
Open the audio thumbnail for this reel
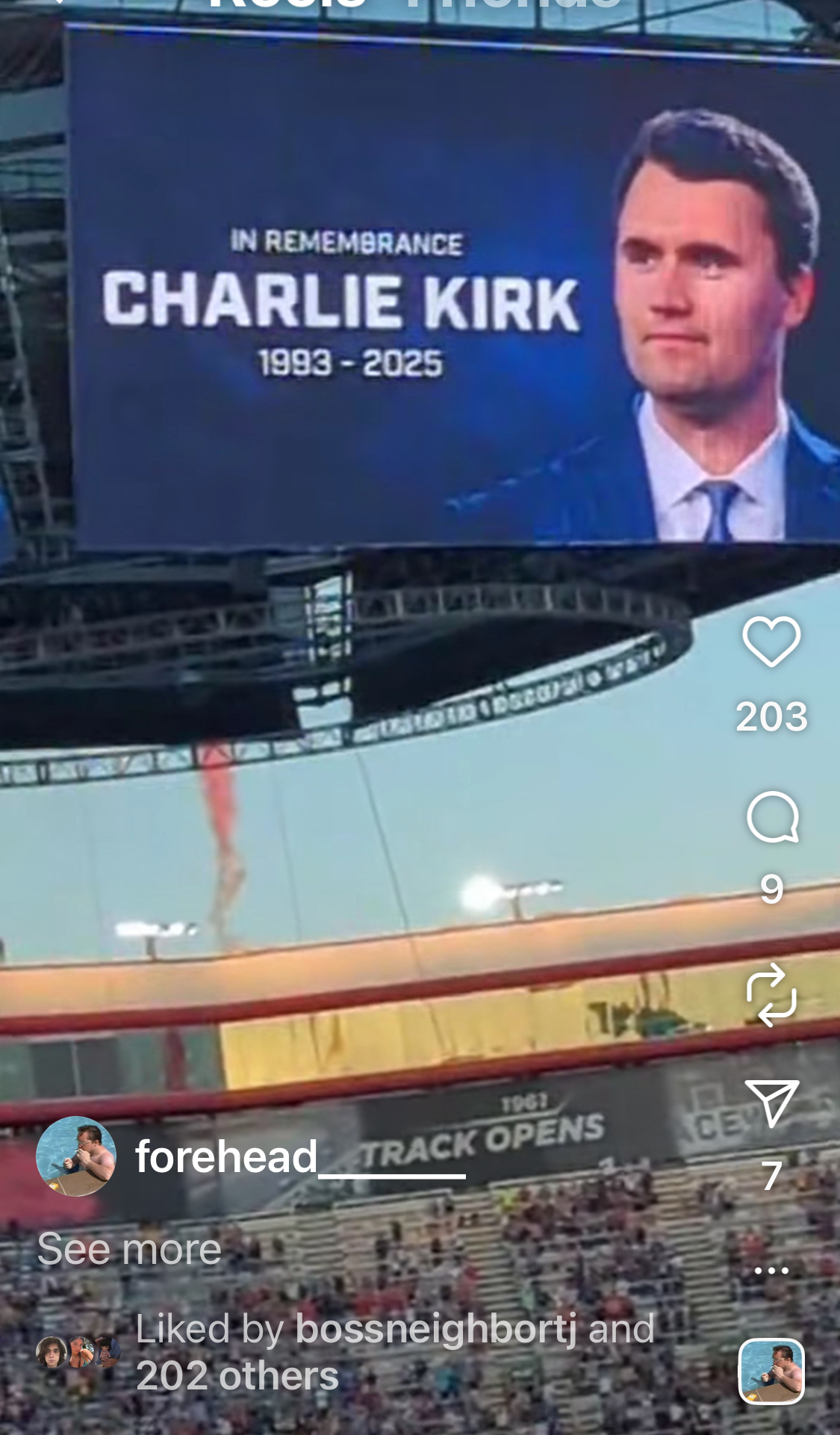tap(771, 1372)
